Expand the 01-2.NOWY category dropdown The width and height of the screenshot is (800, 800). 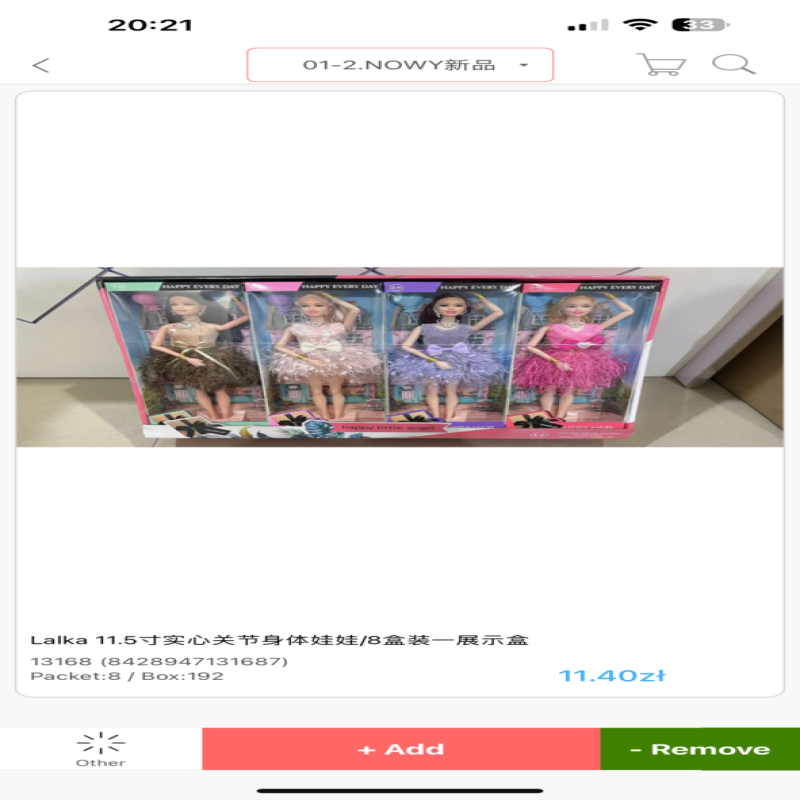(x=400, y=65)
